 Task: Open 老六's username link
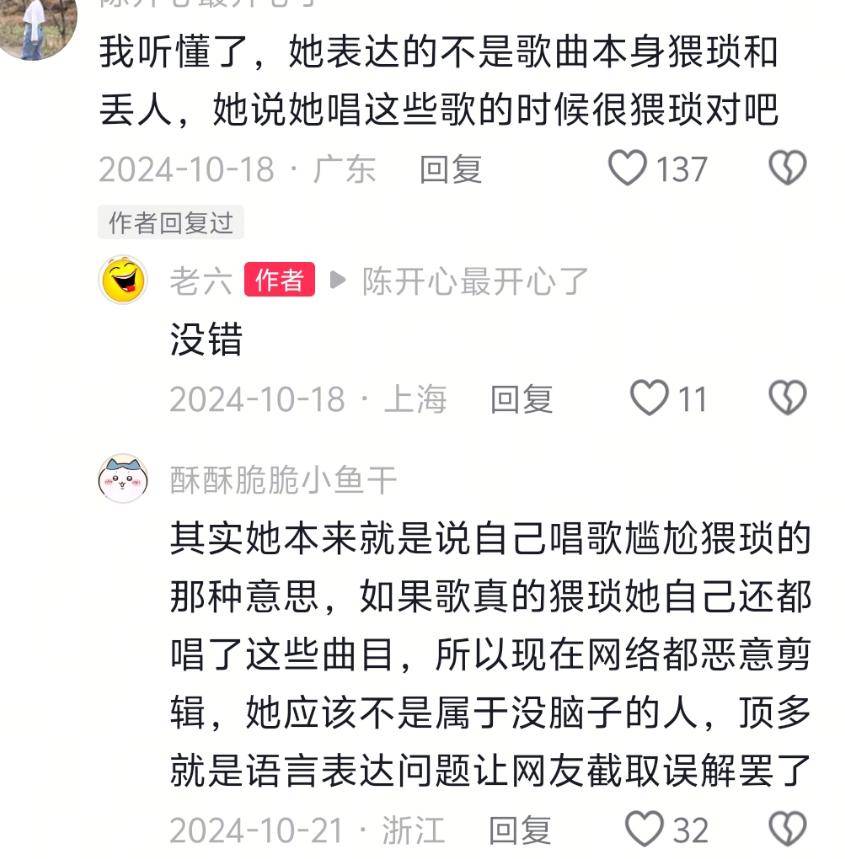pyautogui.click(x=200, y=282)
